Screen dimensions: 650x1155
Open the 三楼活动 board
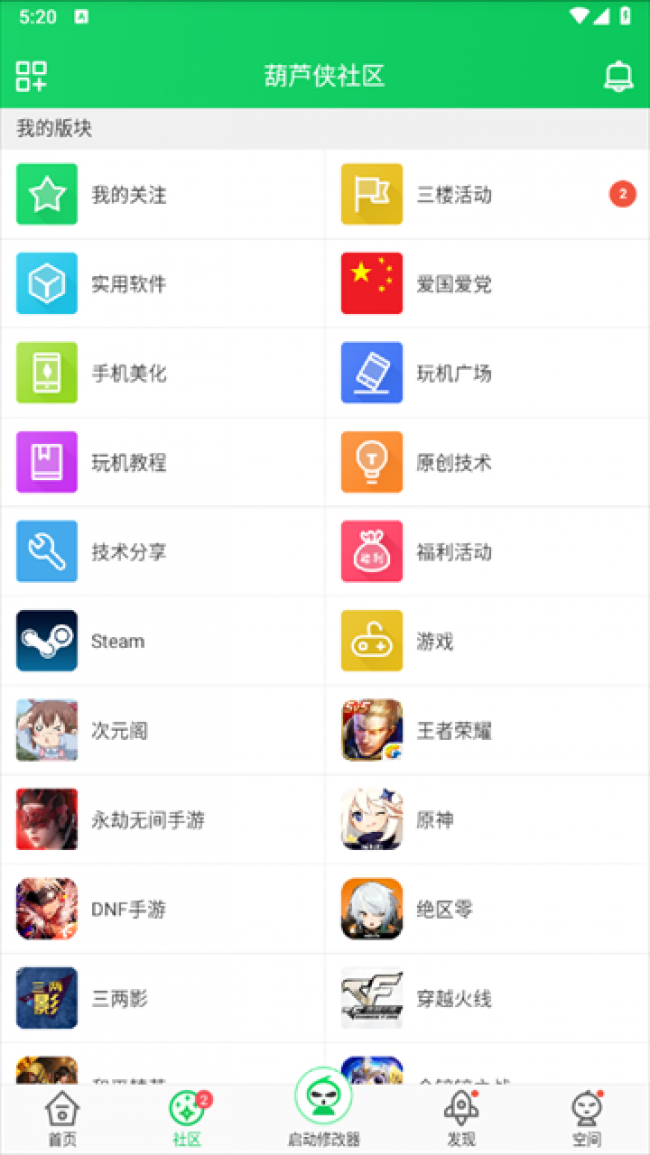pyautogui.click(x=487, y=195)
